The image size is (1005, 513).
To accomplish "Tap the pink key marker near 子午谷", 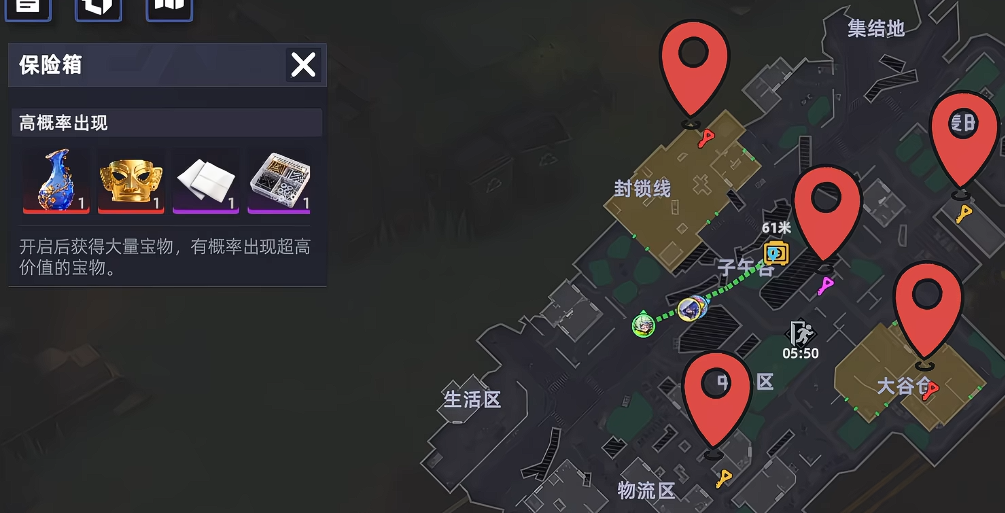I will [826, 287].
